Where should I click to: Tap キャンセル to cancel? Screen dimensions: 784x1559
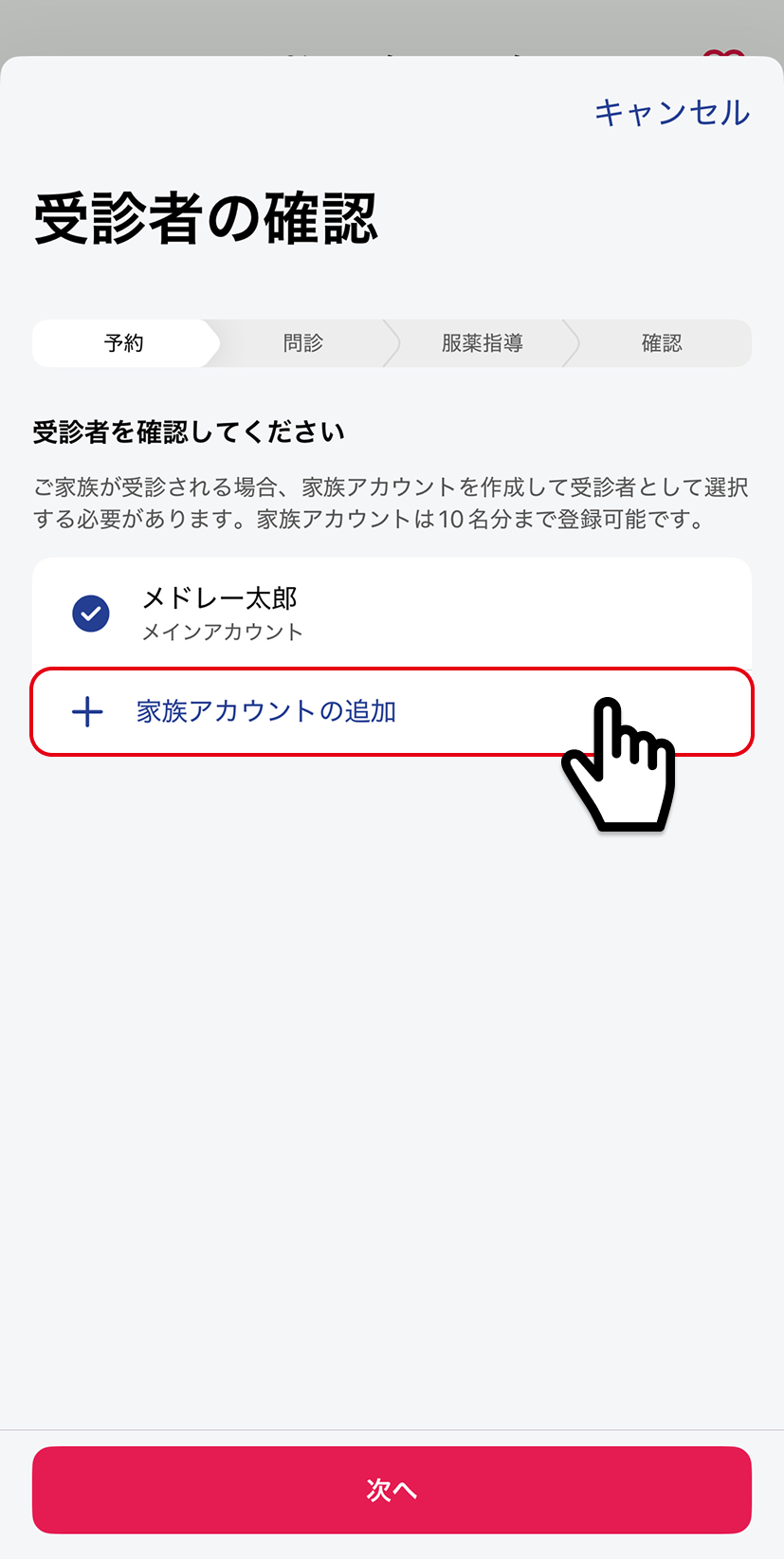671,113
